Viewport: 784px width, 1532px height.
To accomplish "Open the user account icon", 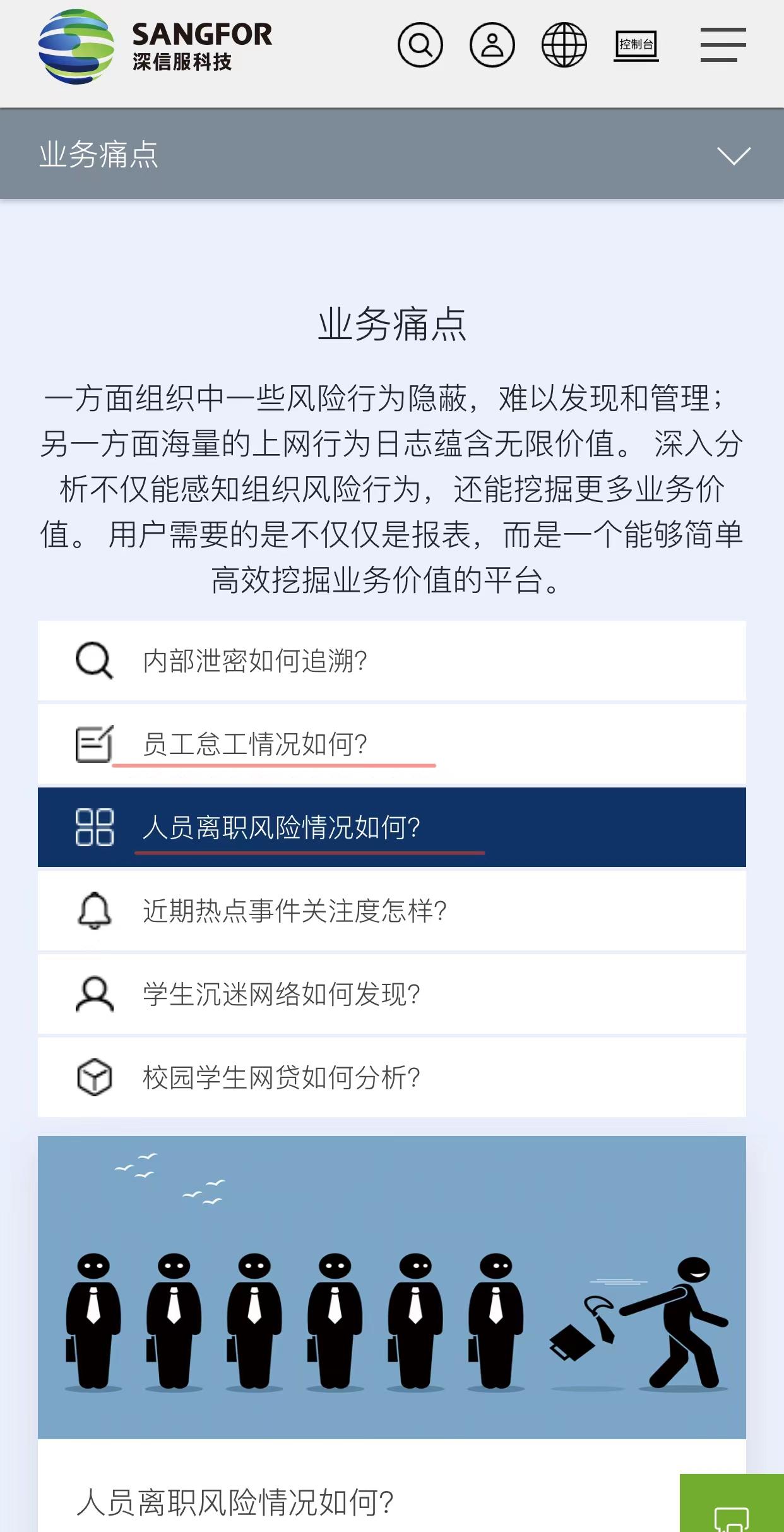I will [493, 43].
